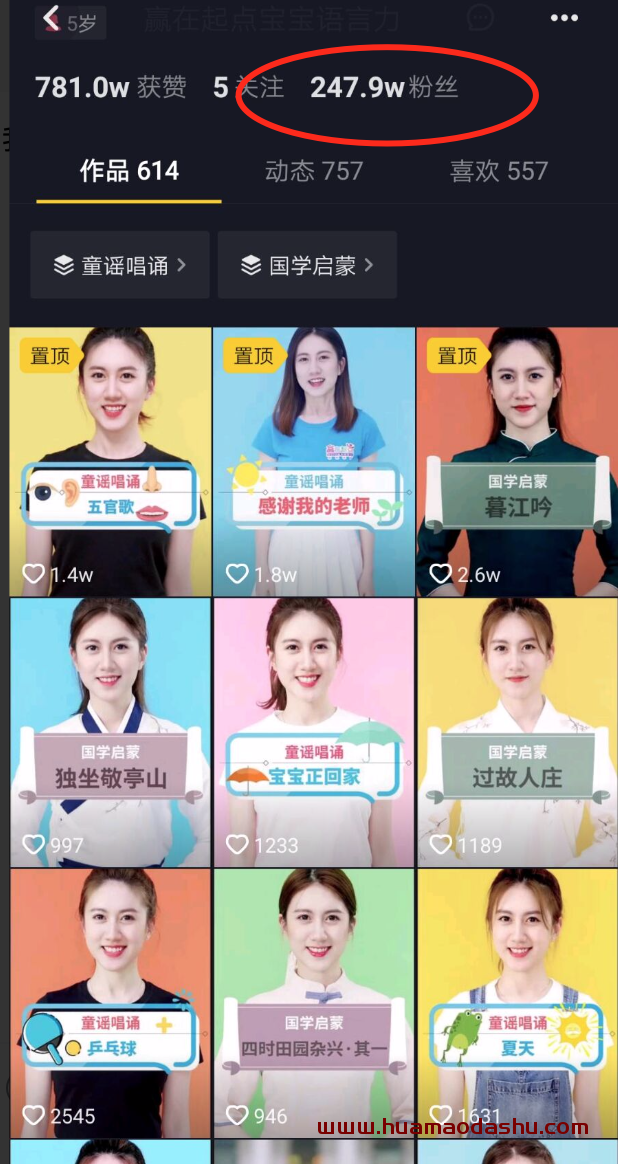The height and width of the screenshot is (1164, 618).
Task: Open the 四时田园杂兴·其一 video
Action: point(314,1002)
